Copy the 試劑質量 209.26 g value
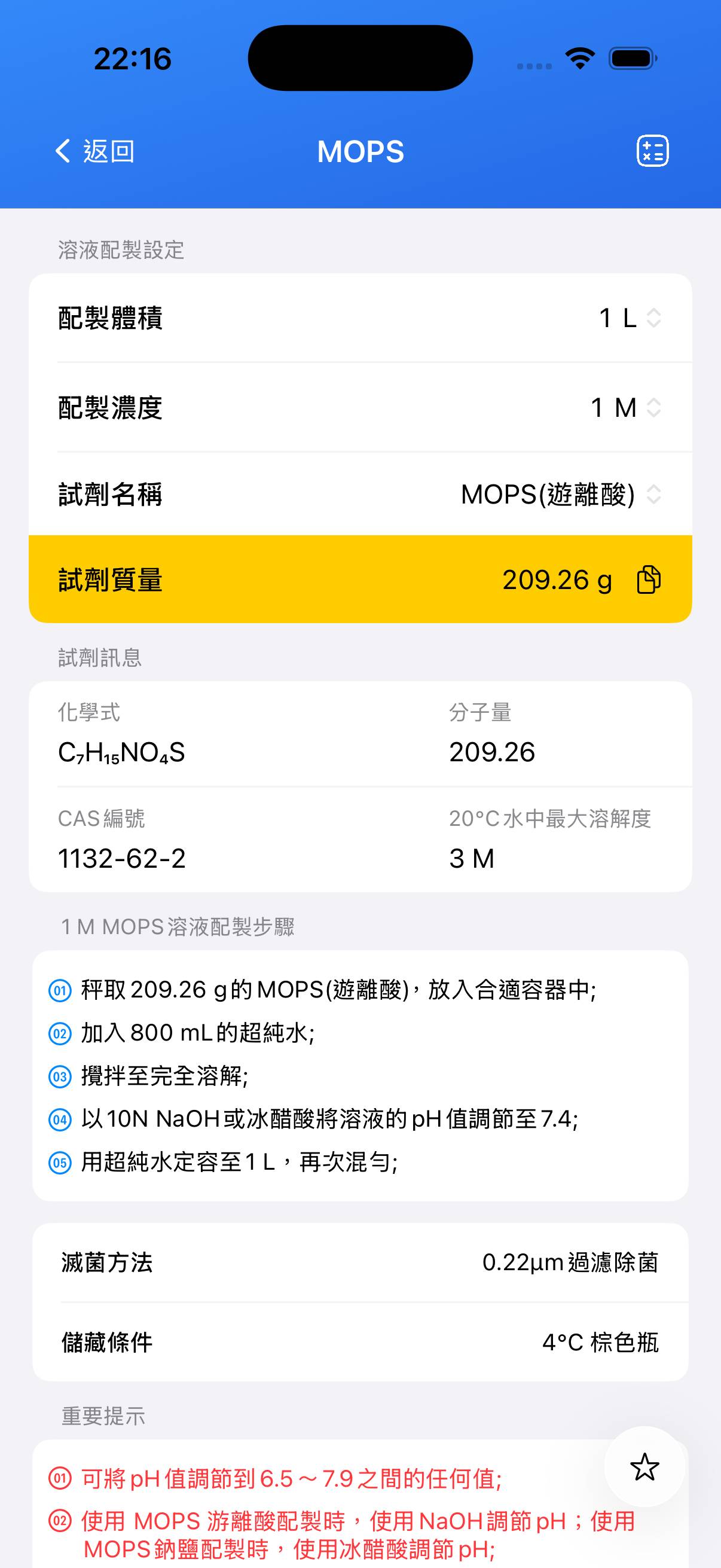Viewport: 721px width, 1568px height. click(649, 579)
